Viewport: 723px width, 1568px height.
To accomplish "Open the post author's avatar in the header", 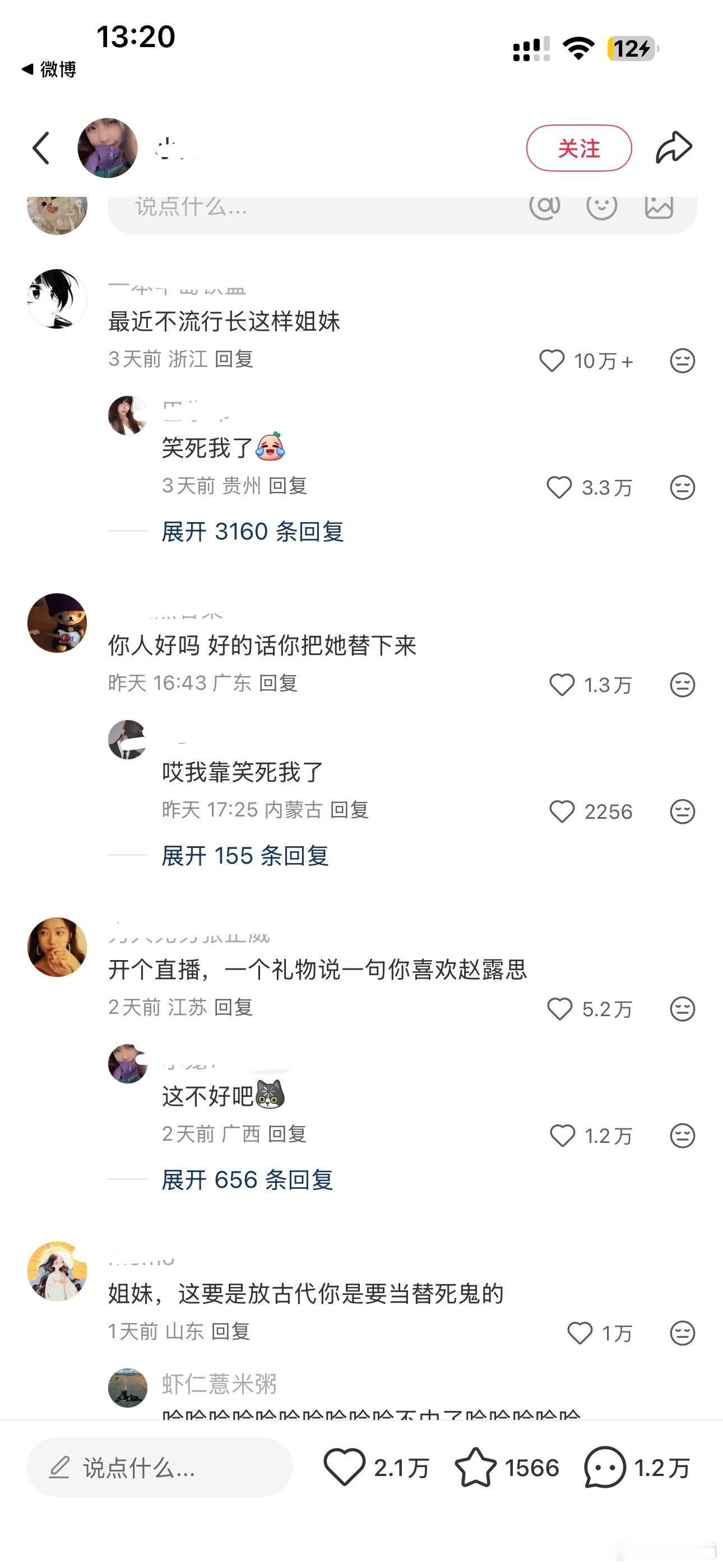I will tap(107, 148).
